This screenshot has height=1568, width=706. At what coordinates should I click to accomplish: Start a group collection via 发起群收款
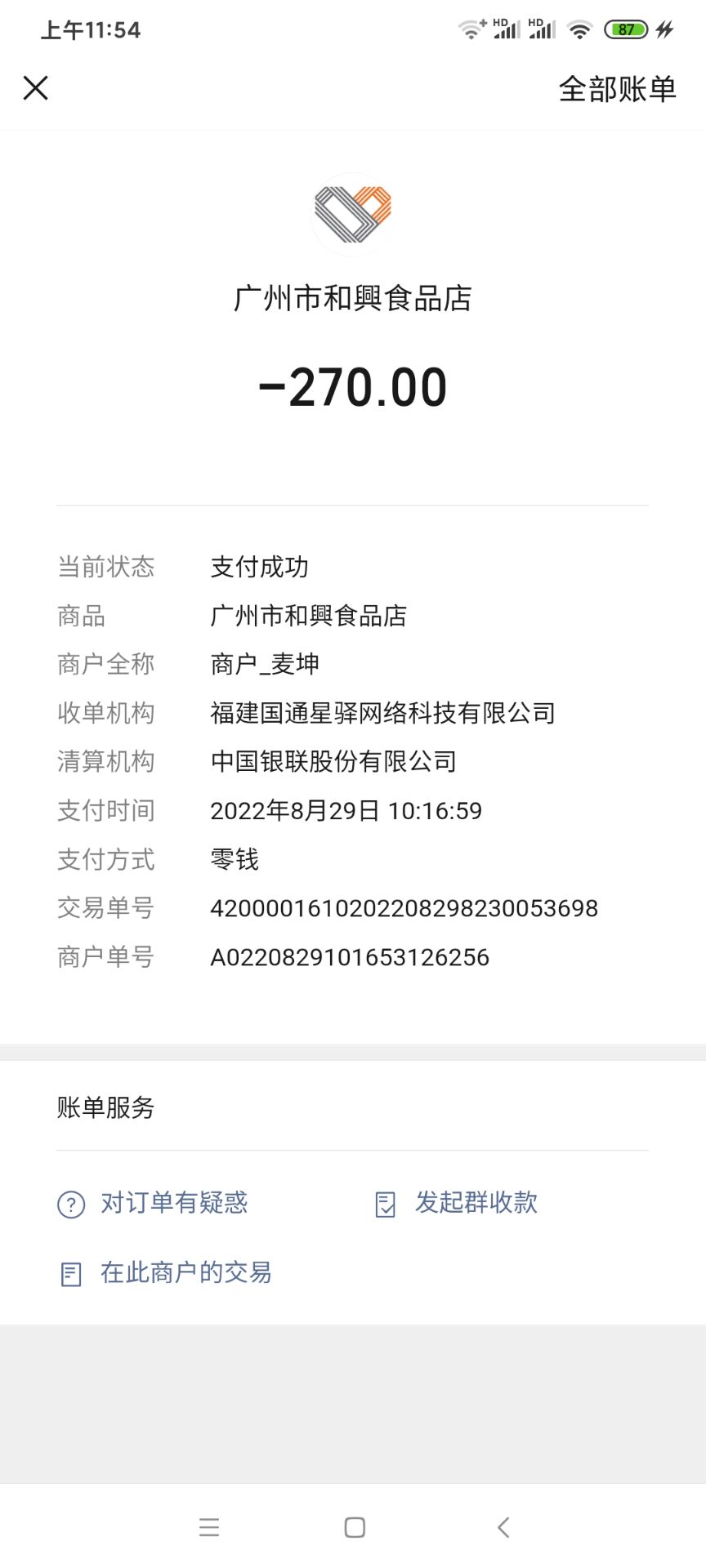click(456, 1203)
